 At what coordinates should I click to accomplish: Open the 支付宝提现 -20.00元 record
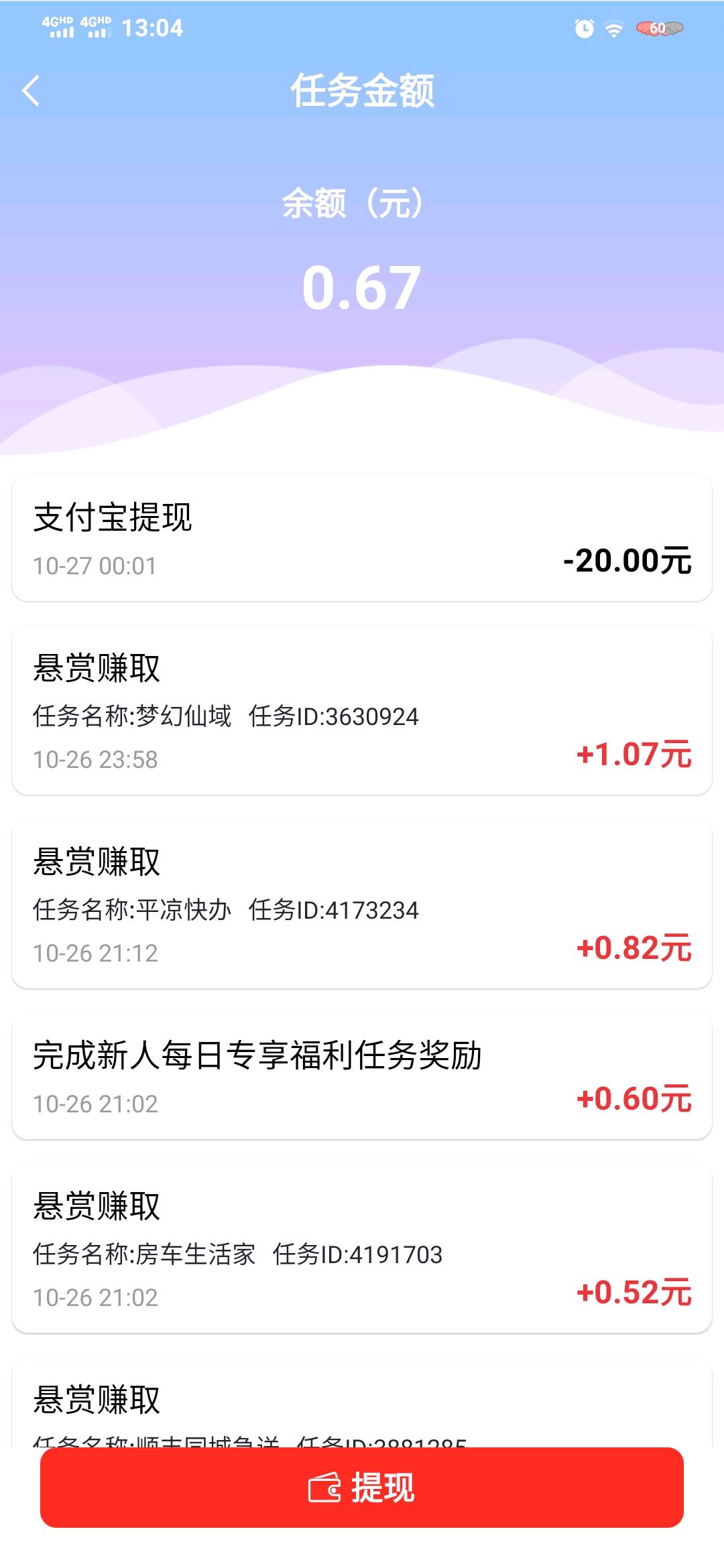tap(362, 538)
